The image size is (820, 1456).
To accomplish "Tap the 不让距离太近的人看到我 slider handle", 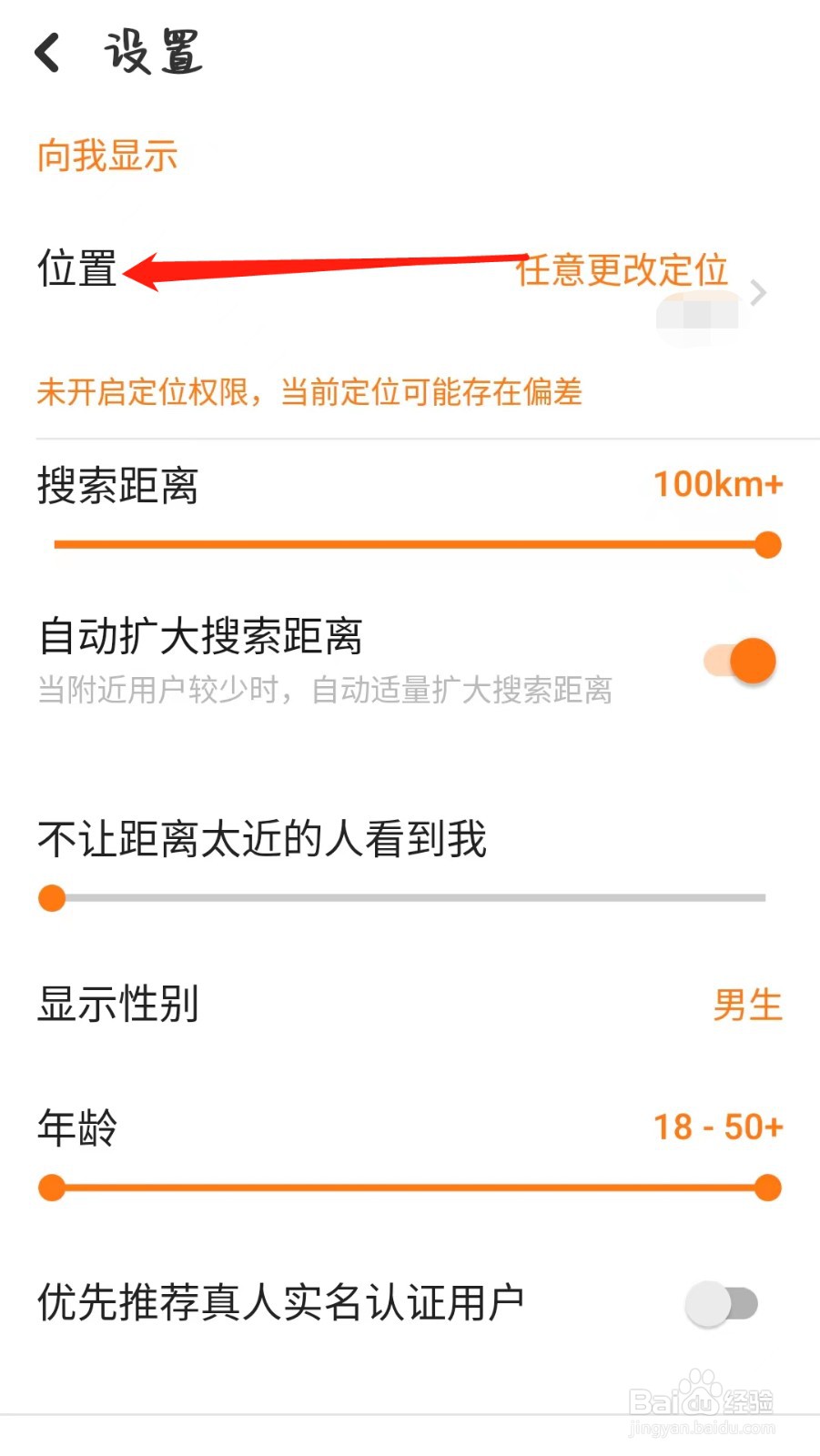I will [x=52, y=898].
